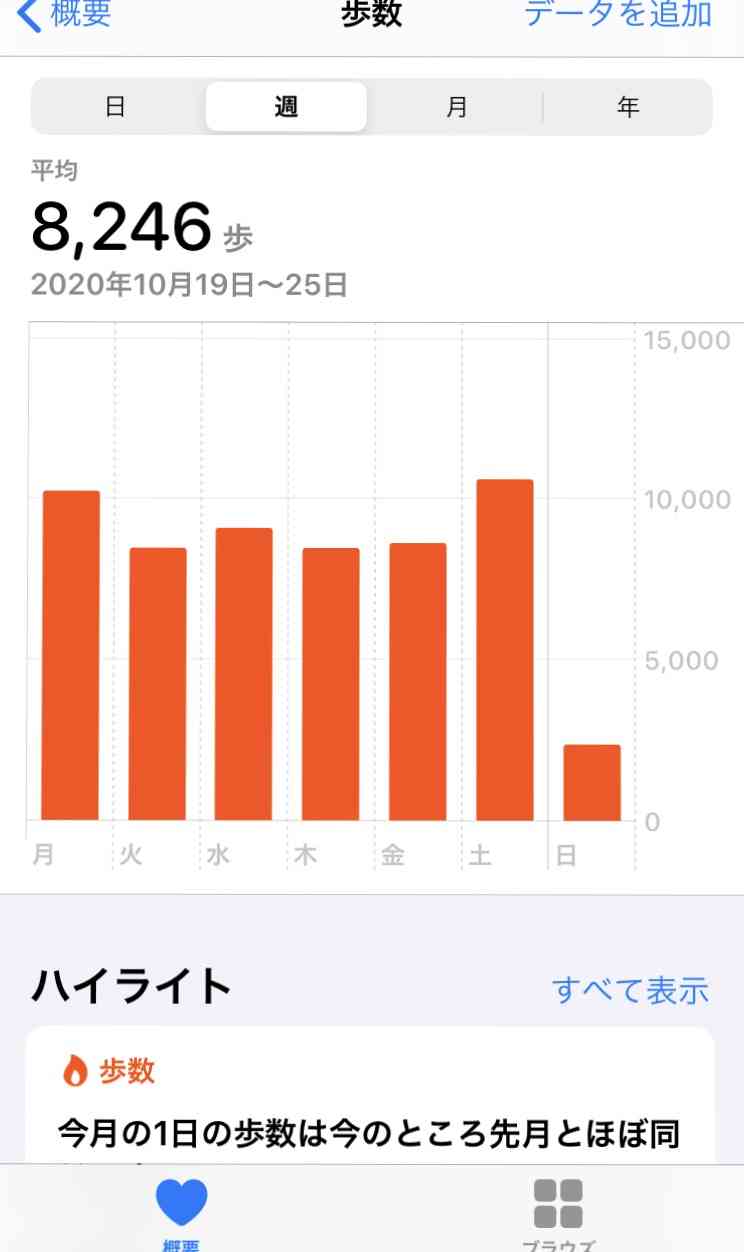
Task: Switch to the 月 view
Action: [456, 107]
